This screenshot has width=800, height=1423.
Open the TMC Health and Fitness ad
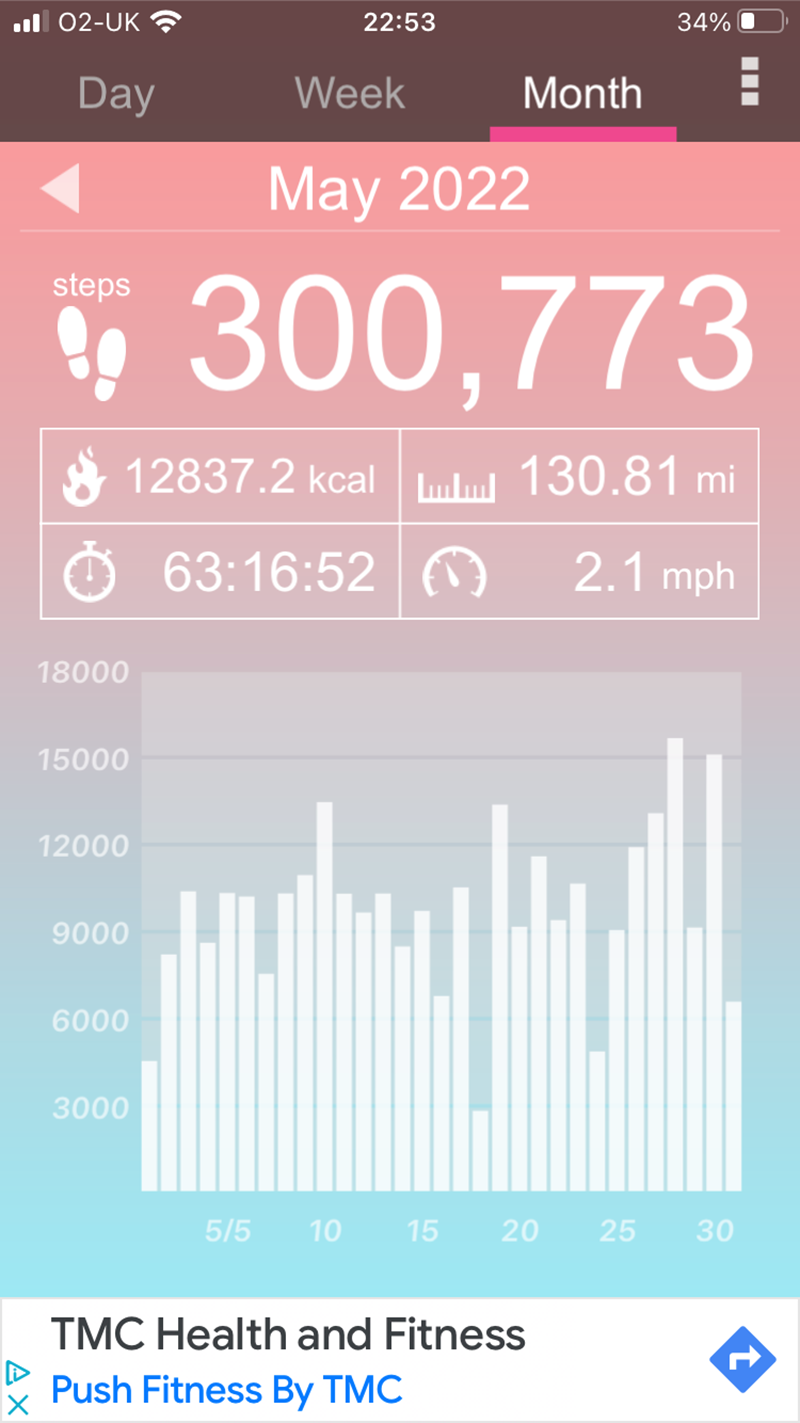tap(288, 1335)
